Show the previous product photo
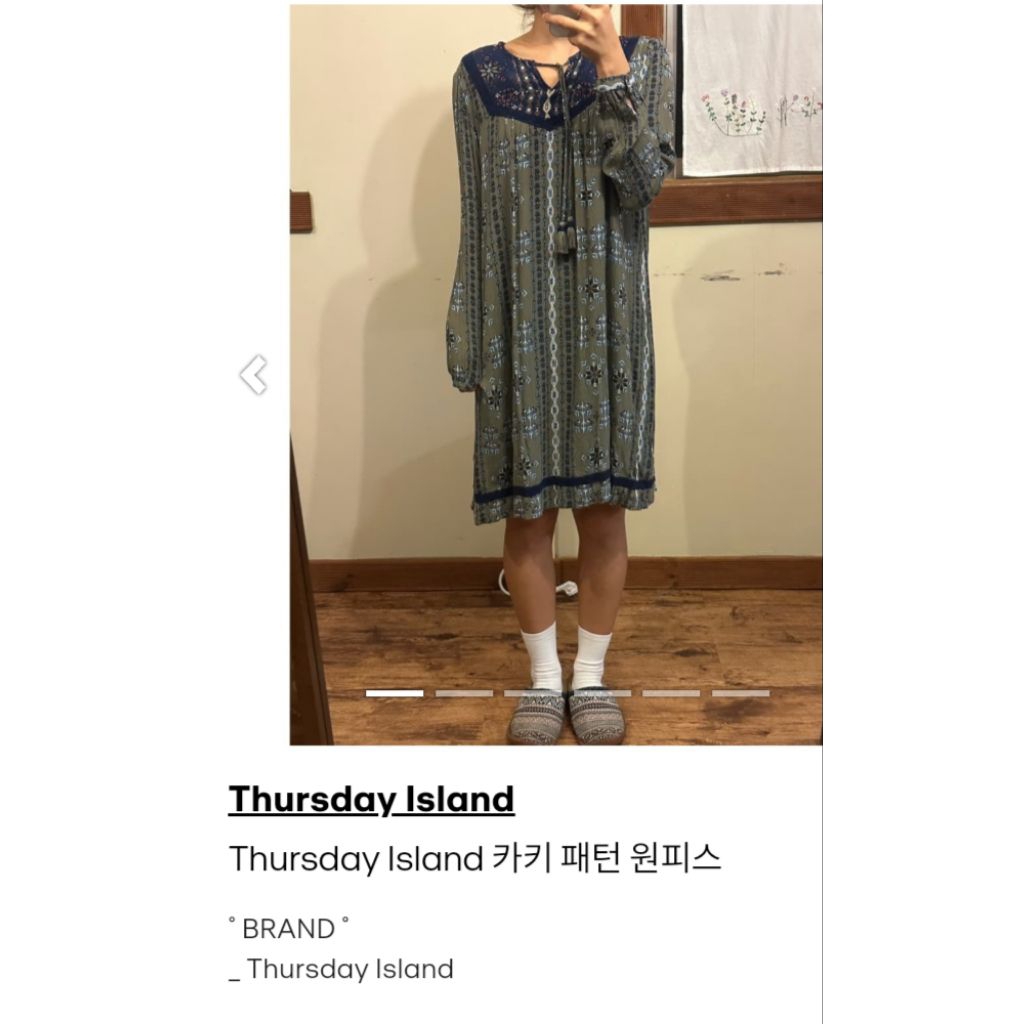The width and height of the screenshot is (1024, 1024). click(x=254, y=376)
